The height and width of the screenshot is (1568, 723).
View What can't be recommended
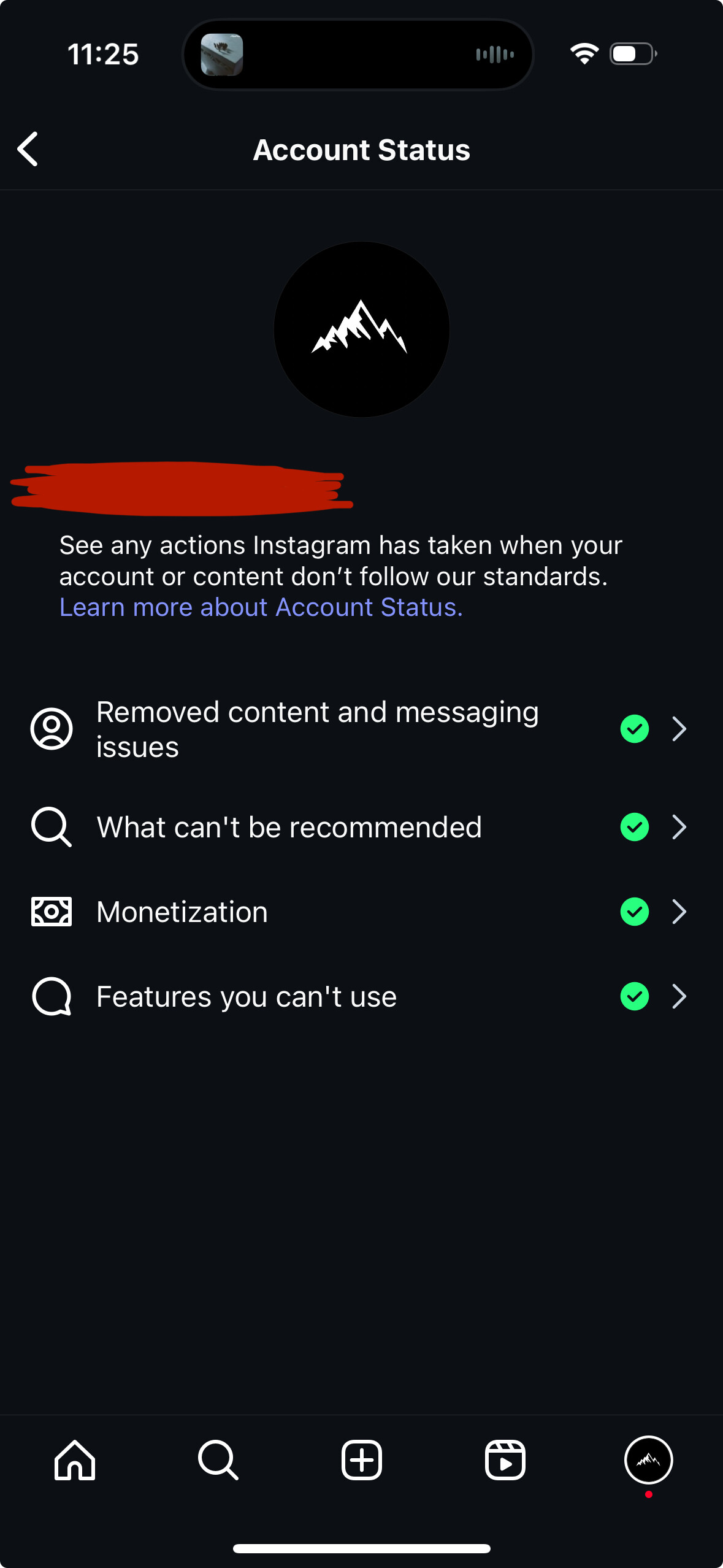[361, 827]
